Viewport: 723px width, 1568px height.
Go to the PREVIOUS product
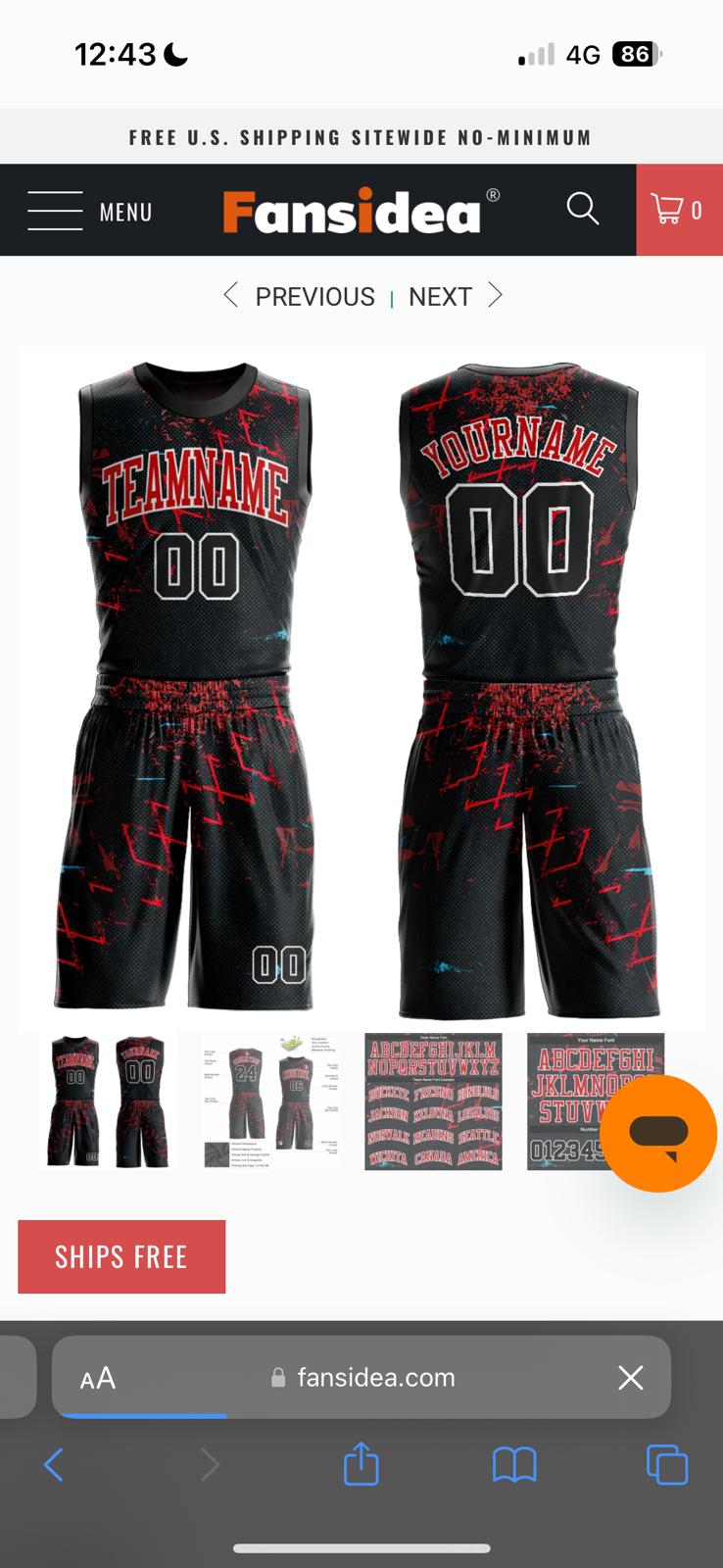pos(300,296)
